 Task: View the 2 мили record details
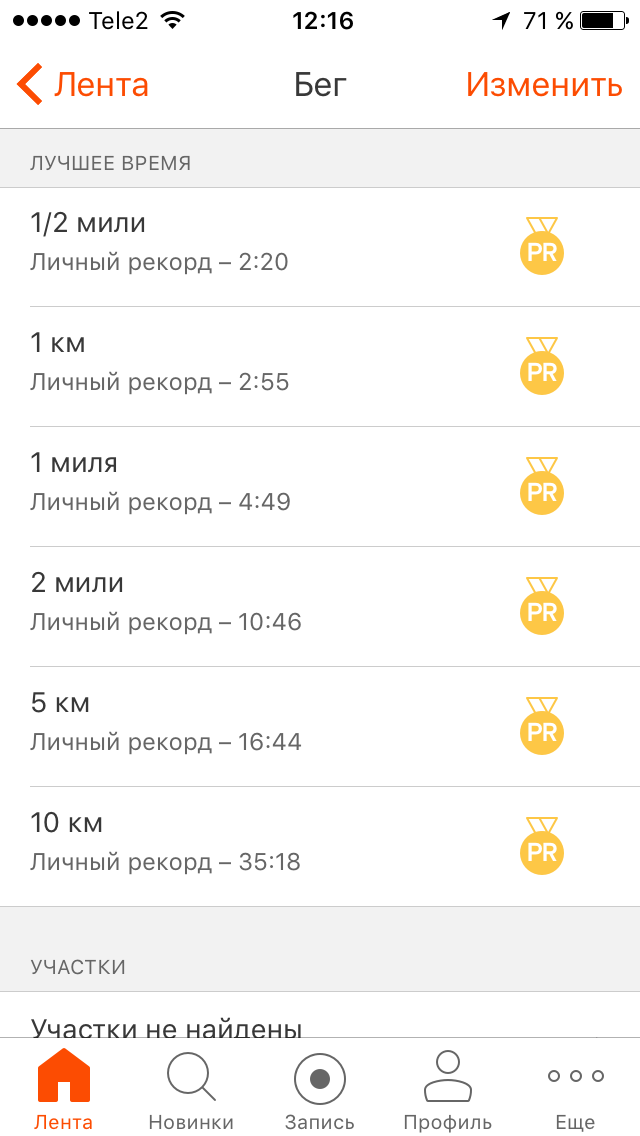pyautogui.click(x=320, y=607)
